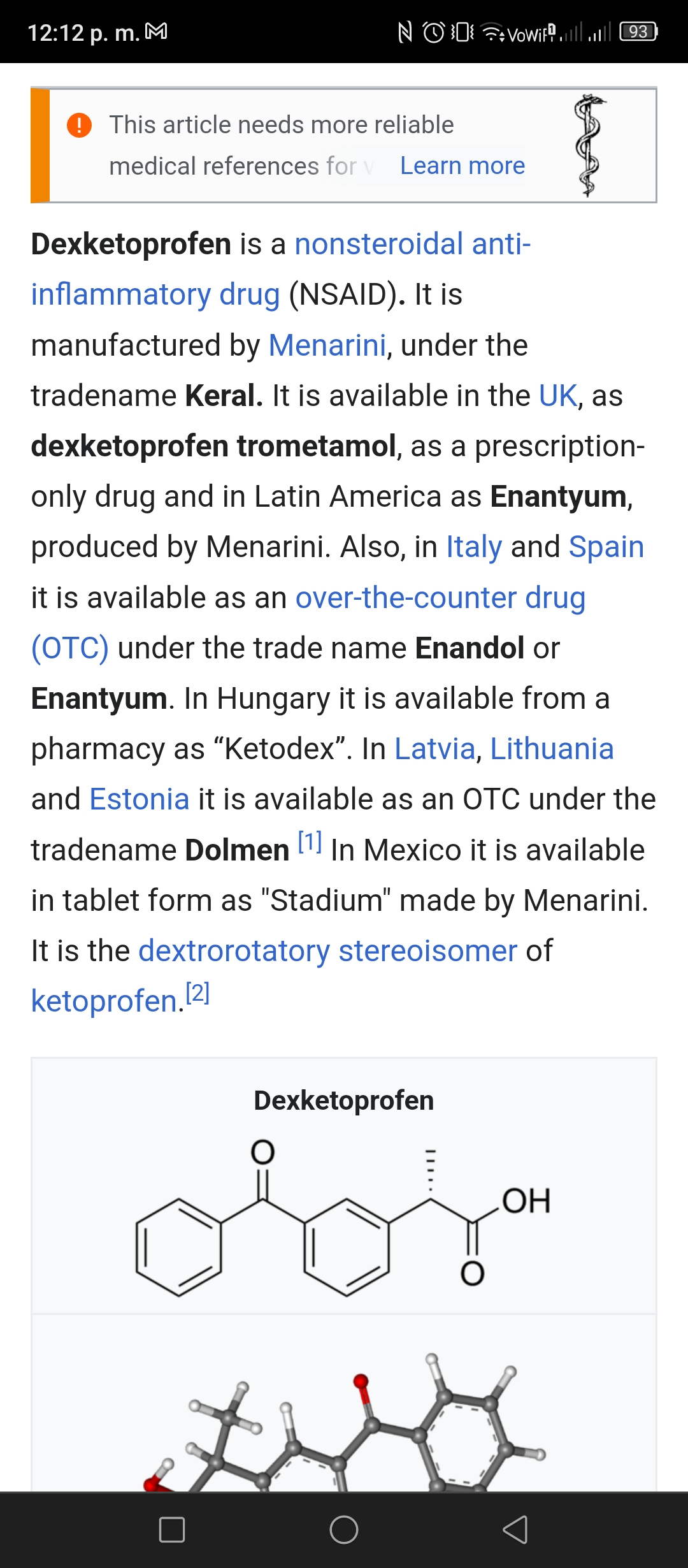Image resolution: width=688 pixels, height=1568 pixels.
Task: Open the Estonia link
Action: click(x=140, y=799)
